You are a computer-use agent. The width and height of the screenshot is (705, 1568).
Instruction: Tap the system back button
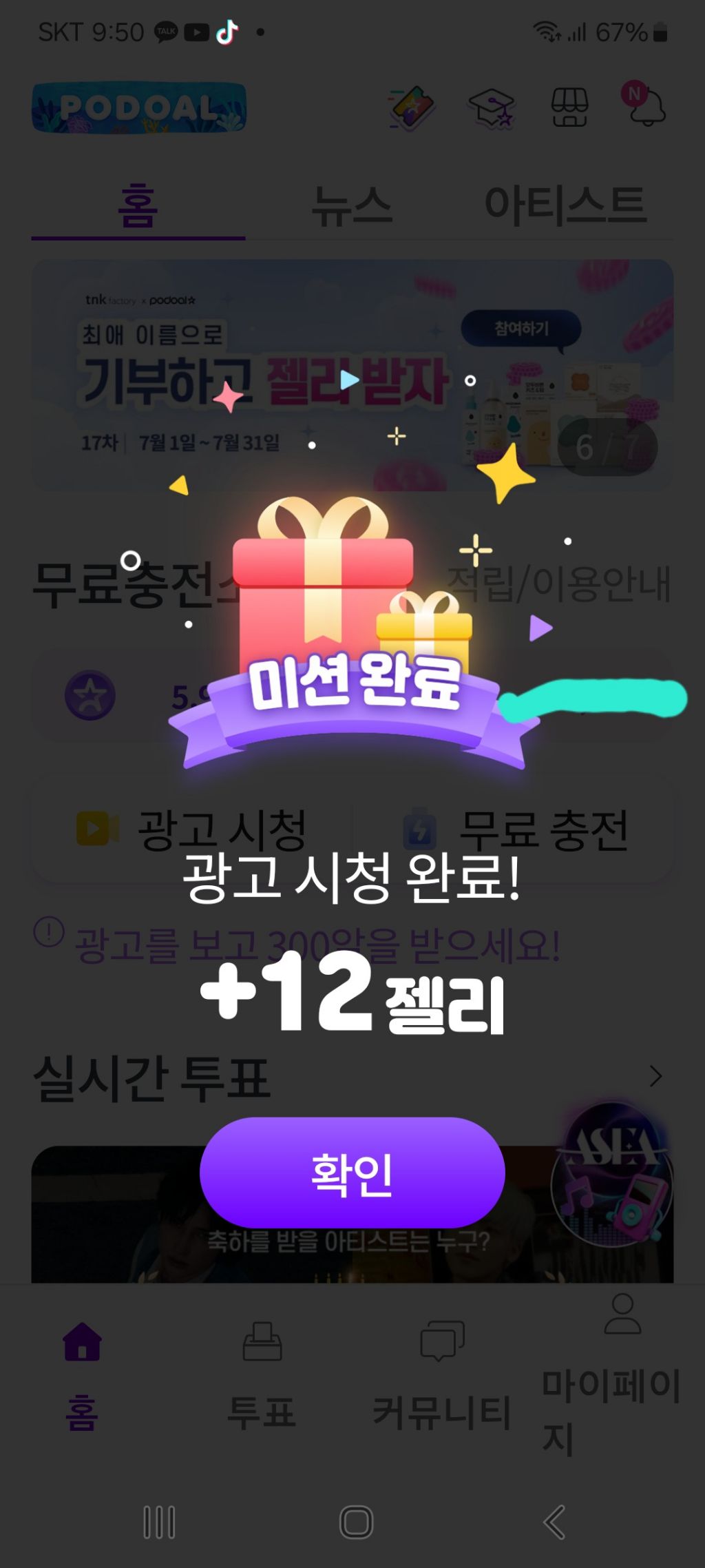[554, 1522]
